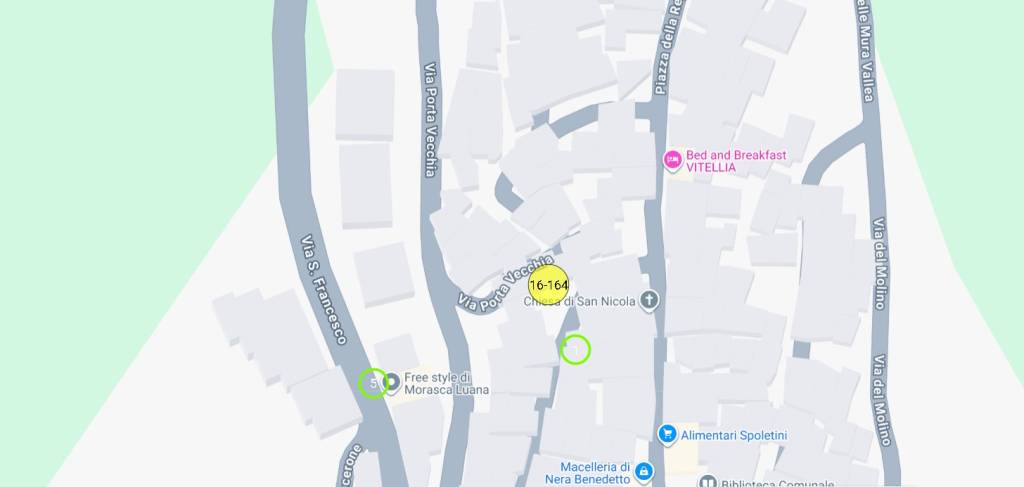Open Free style di Morasca Luana pin
The height and width of the screenshot is (487, 1024).
[x=393, y=382]
